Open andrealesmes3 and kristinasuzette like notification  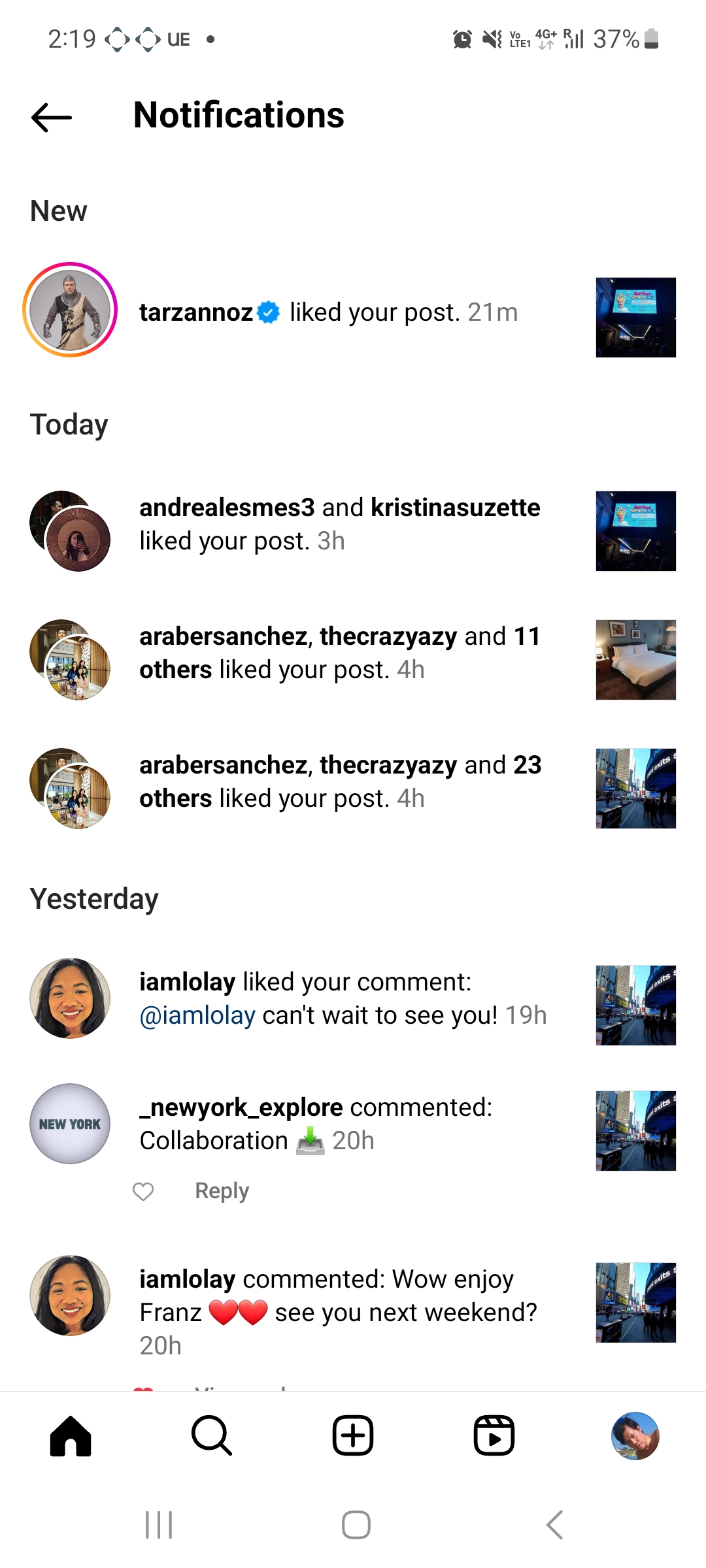pyautogui.click(x=340, y=524)
